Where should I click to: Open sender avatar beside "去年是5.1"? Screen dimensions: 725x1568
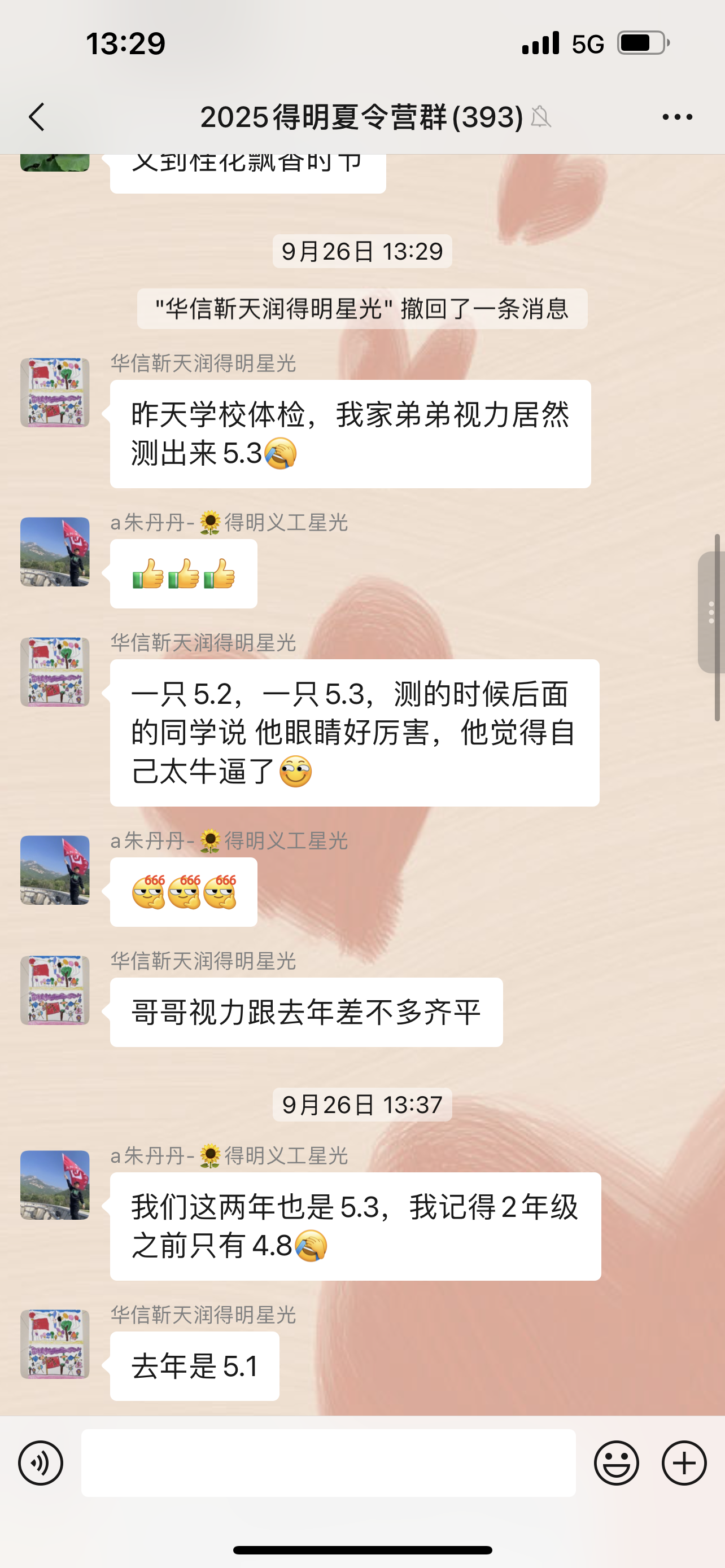pyautogui.click(x=55, y=1344)
